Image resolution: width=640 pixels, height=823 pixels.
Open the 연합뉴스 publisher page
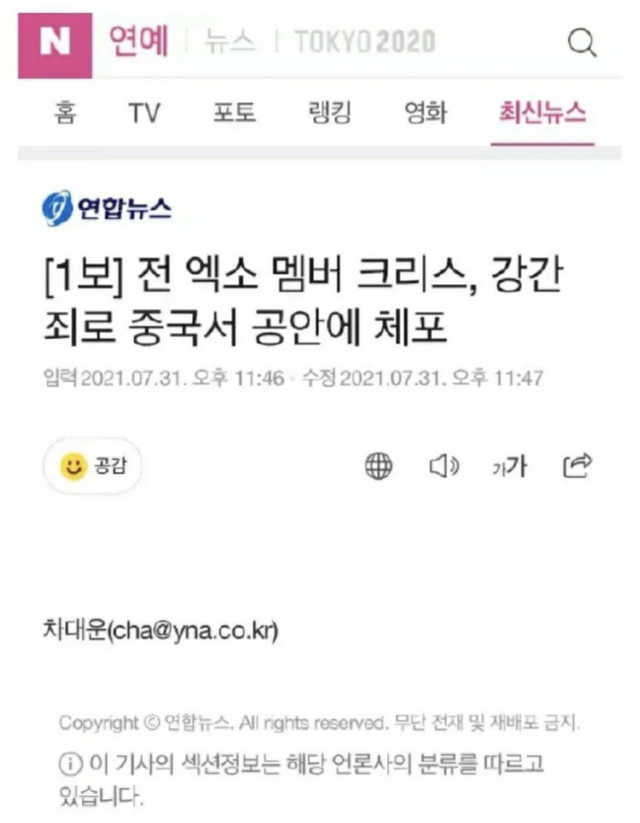click(107, 208)
